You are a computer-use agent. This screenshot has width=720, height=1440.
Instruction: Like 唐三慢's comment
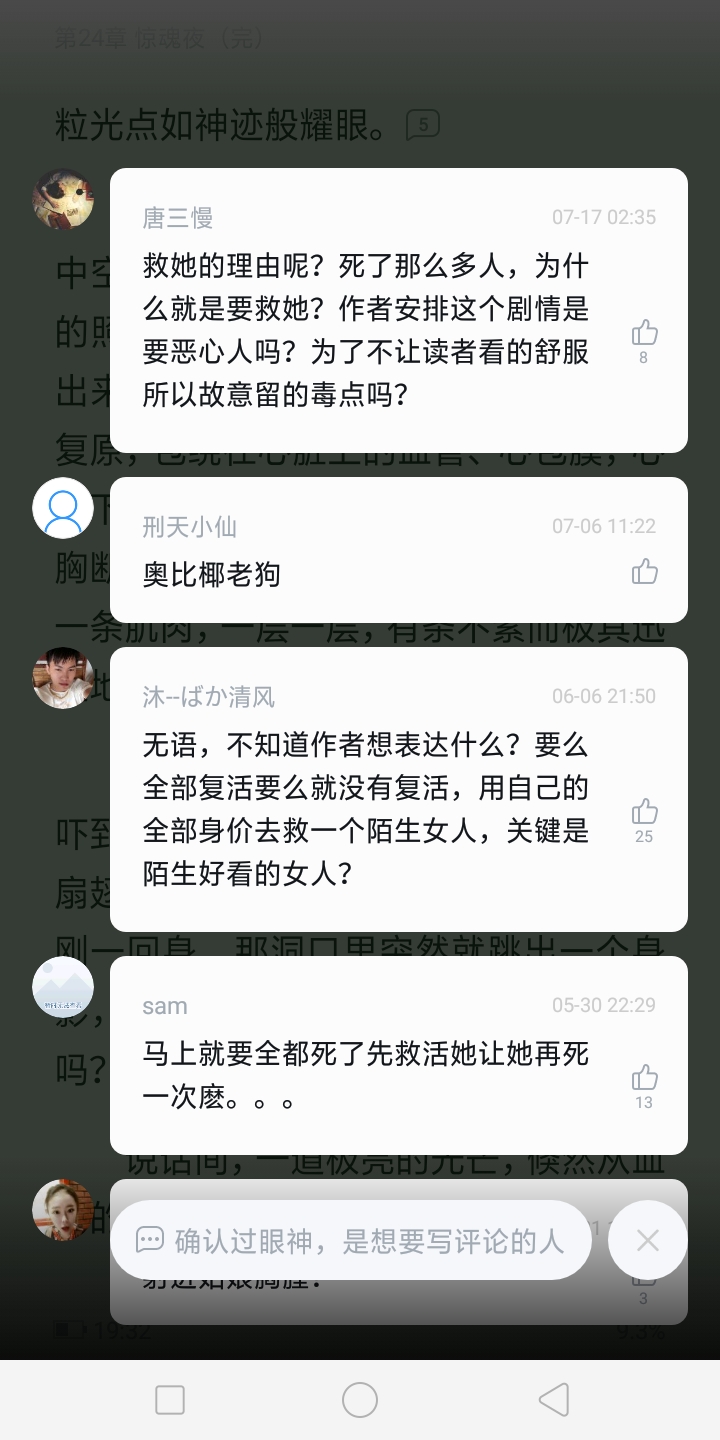click(645, 334)
